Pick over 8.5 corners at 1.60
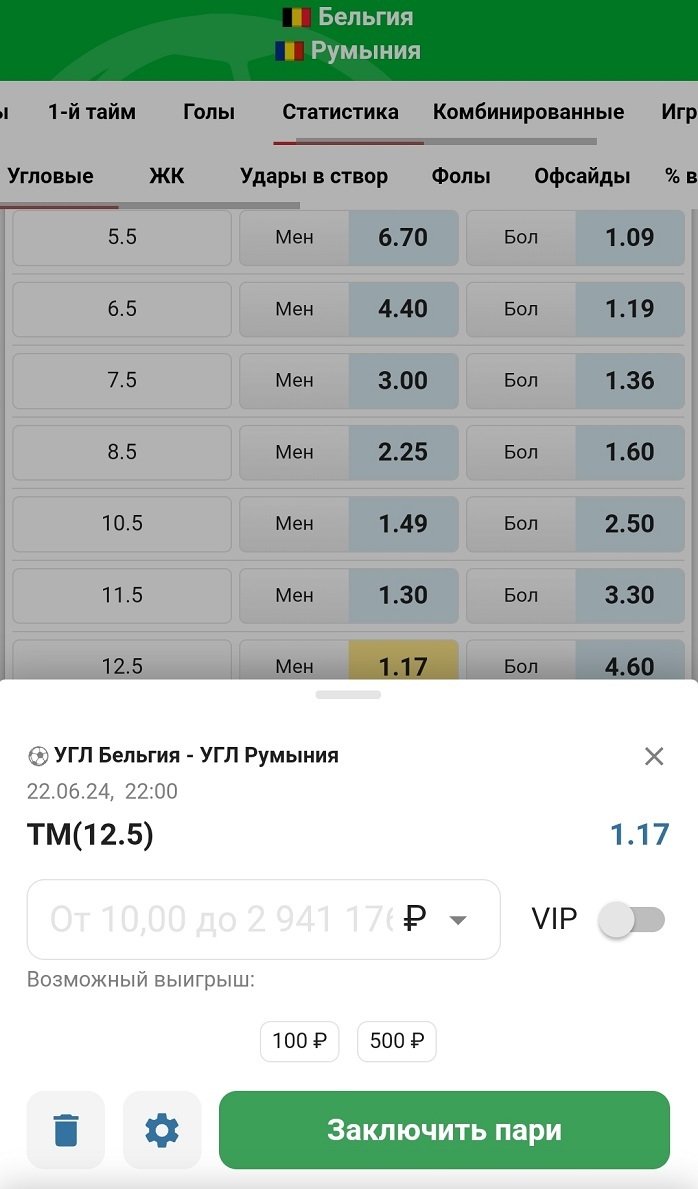This screenshot has height=1189, width=698. pyautogui.click(x=575, y=452)
